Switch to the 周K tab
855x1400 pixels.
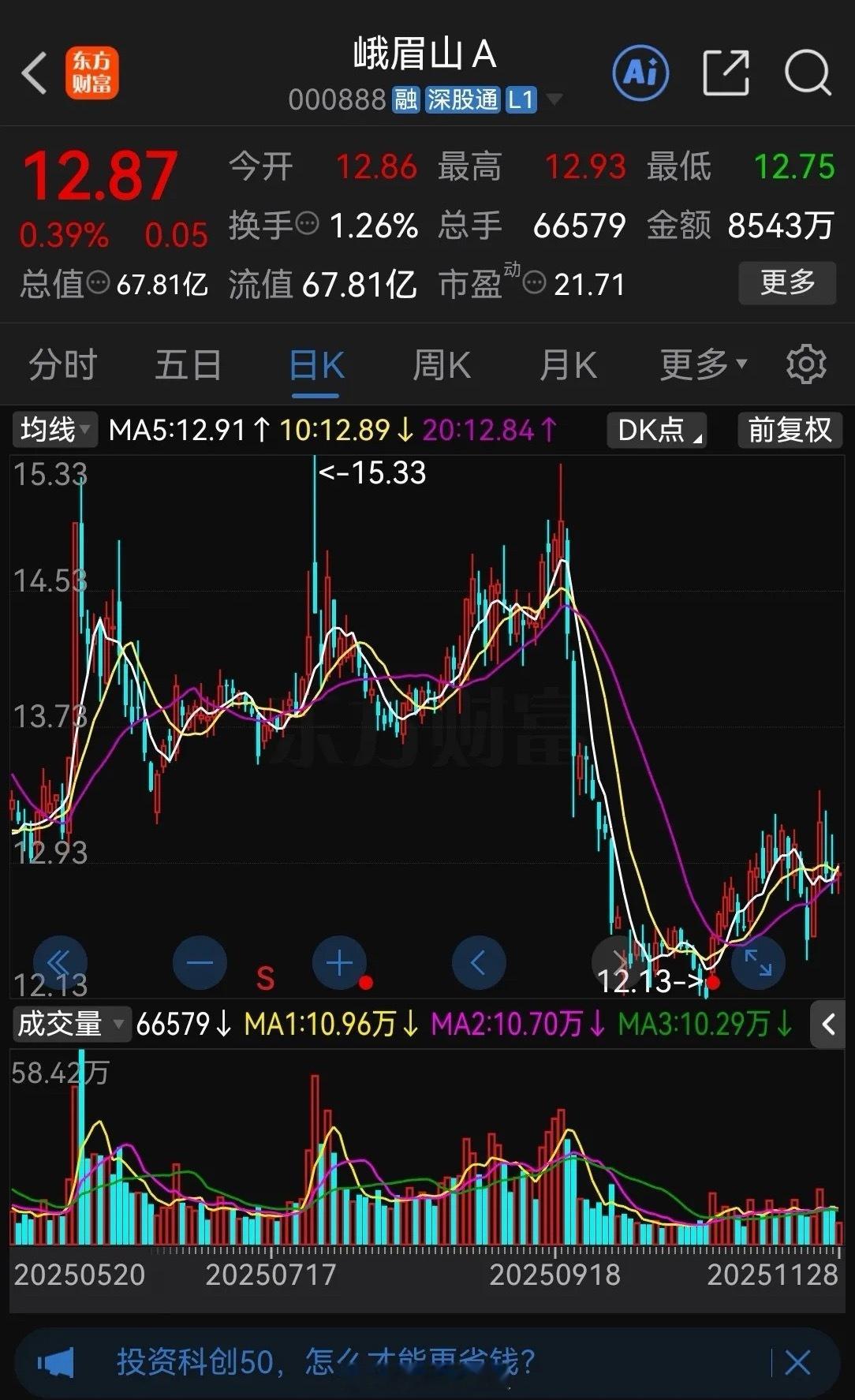440,364
